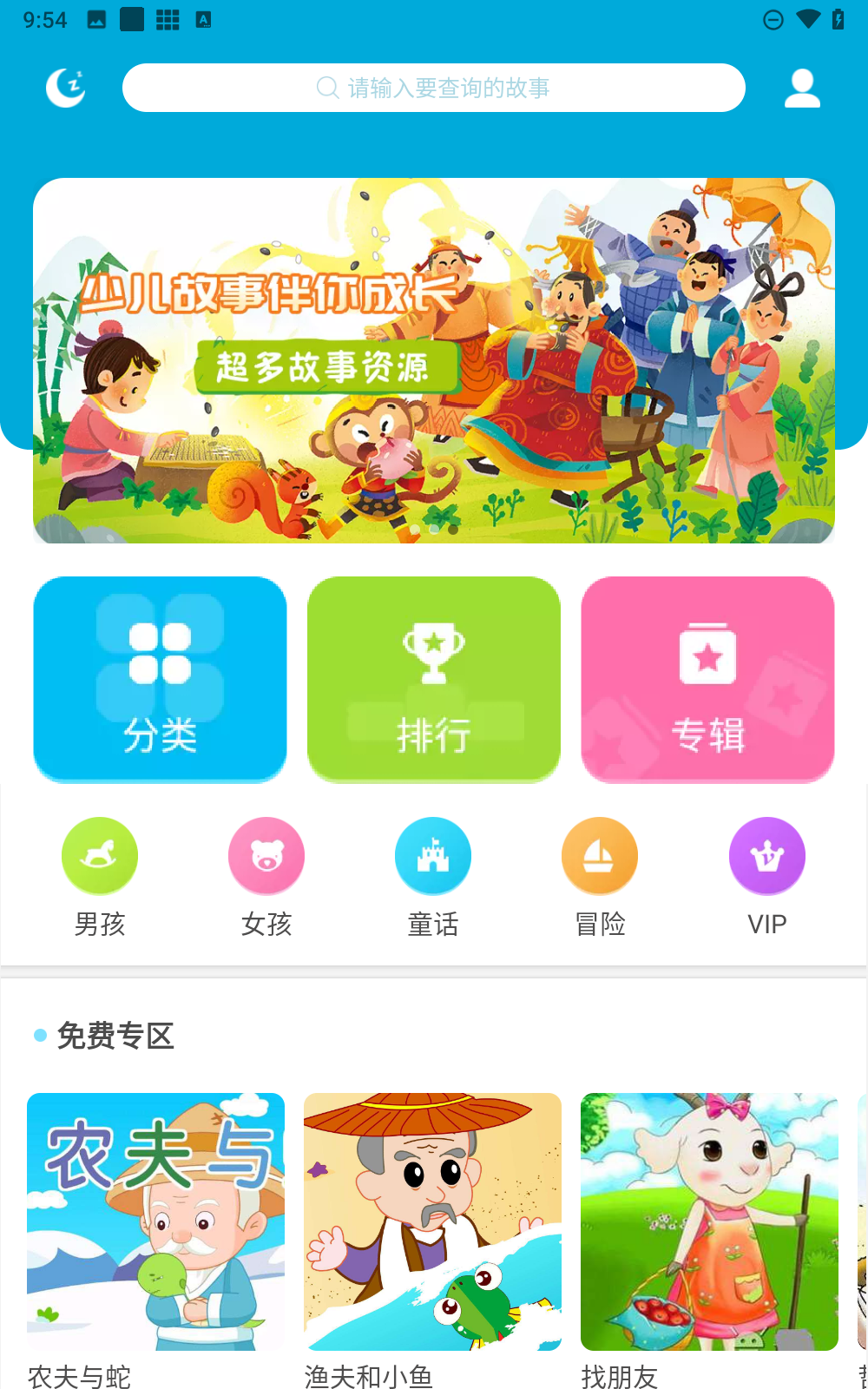Tap the story search box
868x1389 pixels.
[434, 88]
